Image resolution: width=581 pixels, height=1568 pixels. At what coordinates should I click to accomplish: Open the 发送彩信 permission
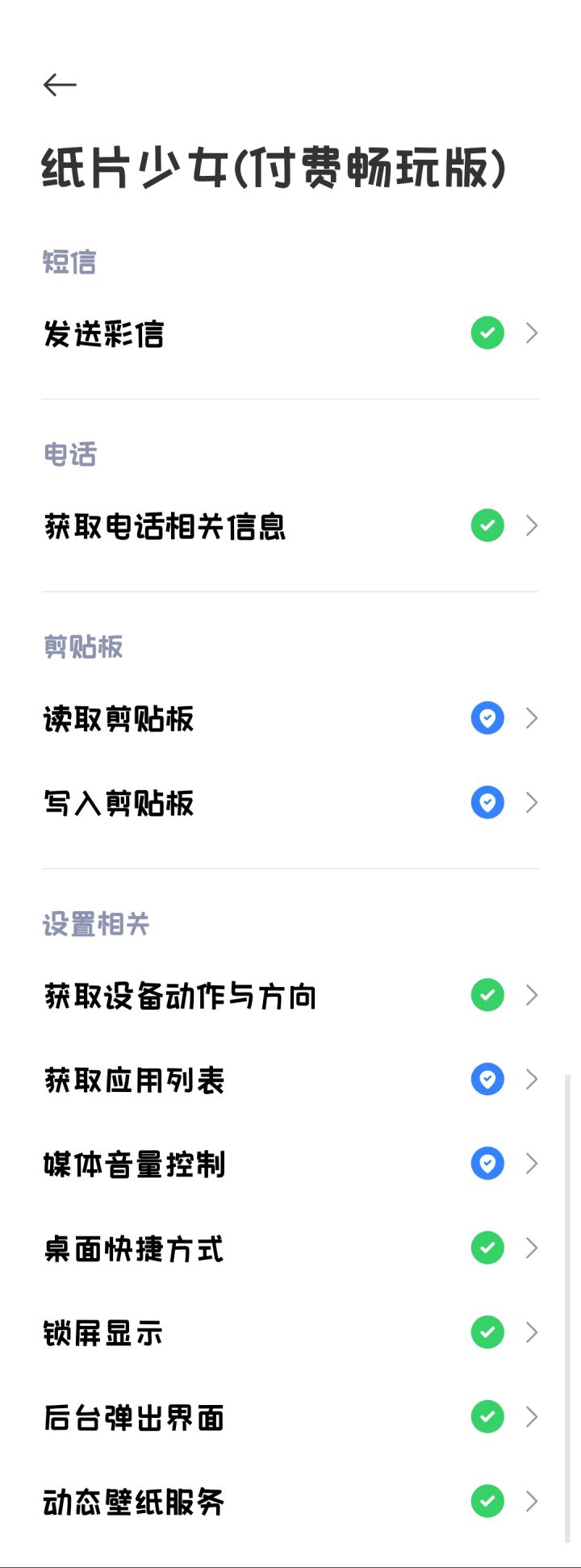coord(290,333)
